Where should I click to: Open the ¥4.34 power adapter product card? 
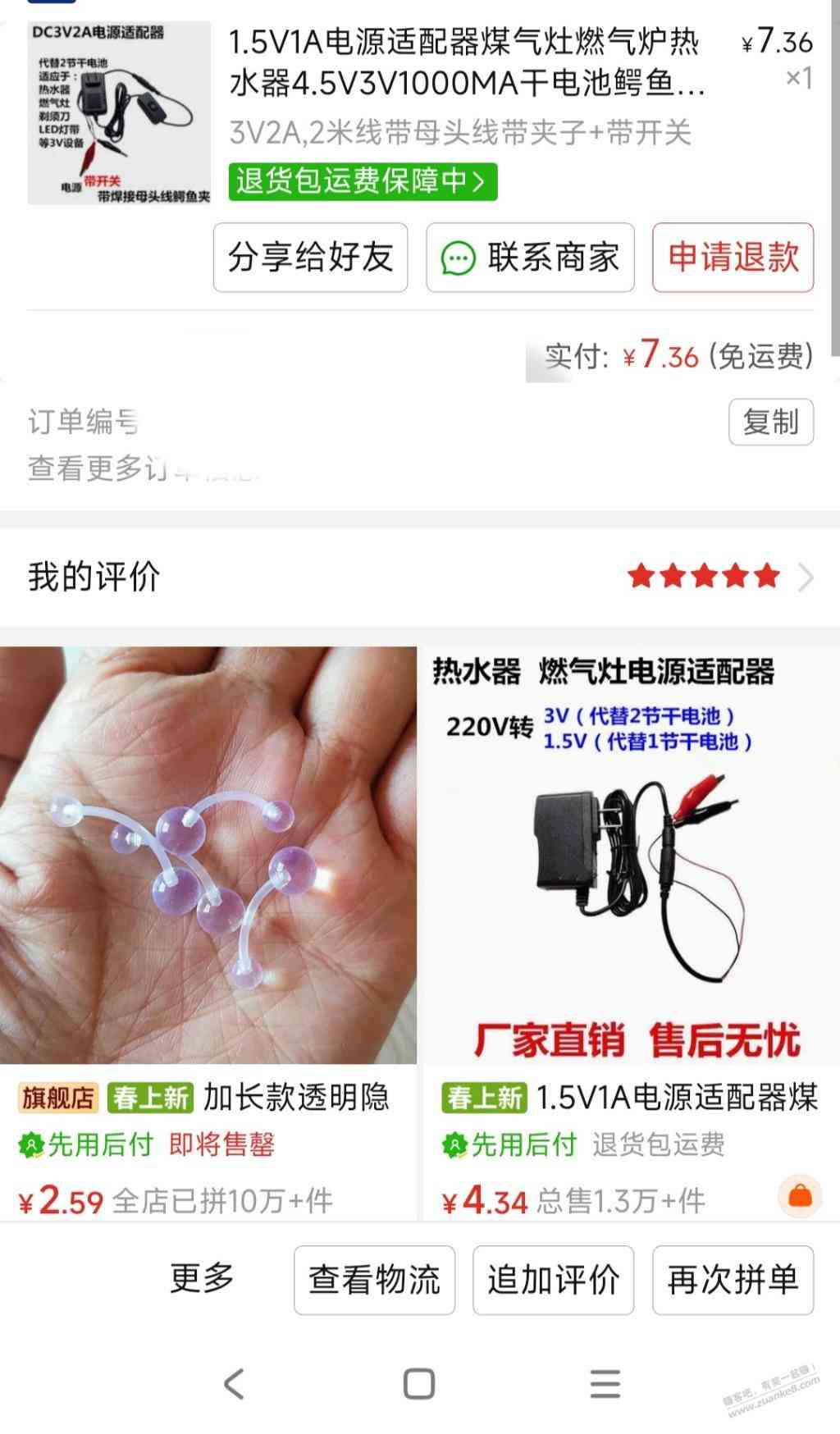(632, 902)
